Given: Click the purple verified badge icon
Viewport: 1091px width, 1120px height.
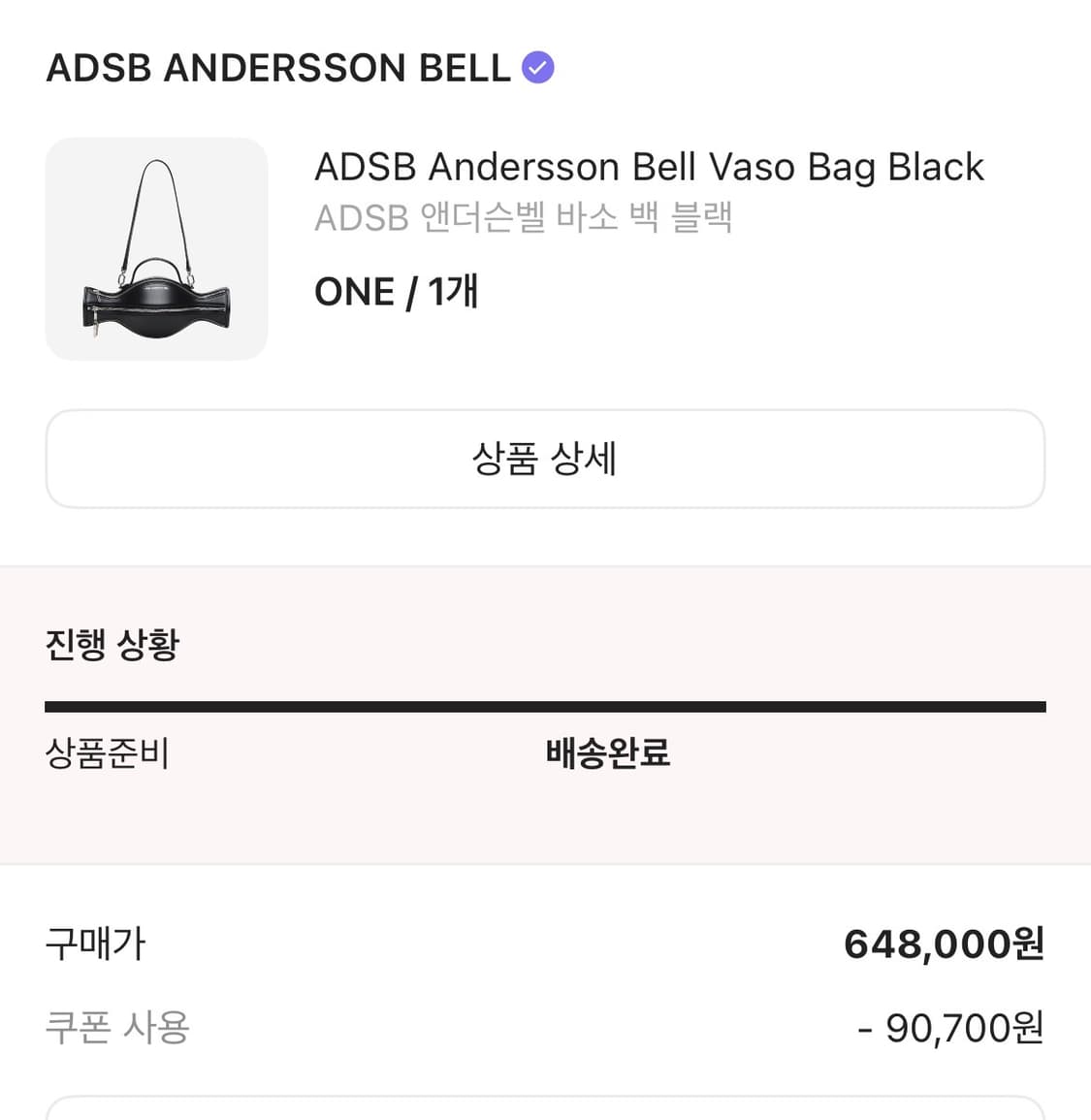Looking at the screenshot, I should [537, 67].
